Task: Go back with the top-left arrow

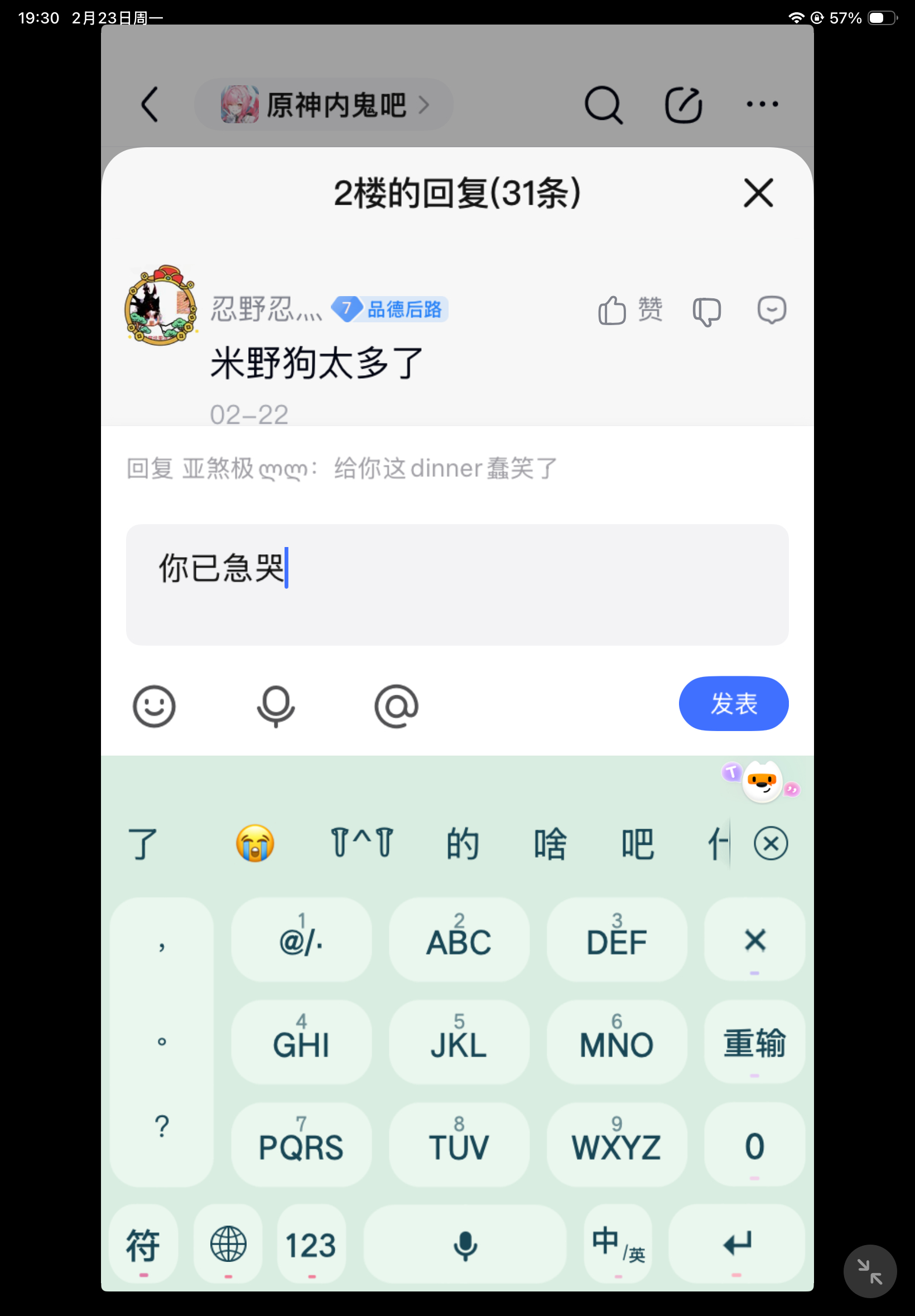Action: point(150,104)
